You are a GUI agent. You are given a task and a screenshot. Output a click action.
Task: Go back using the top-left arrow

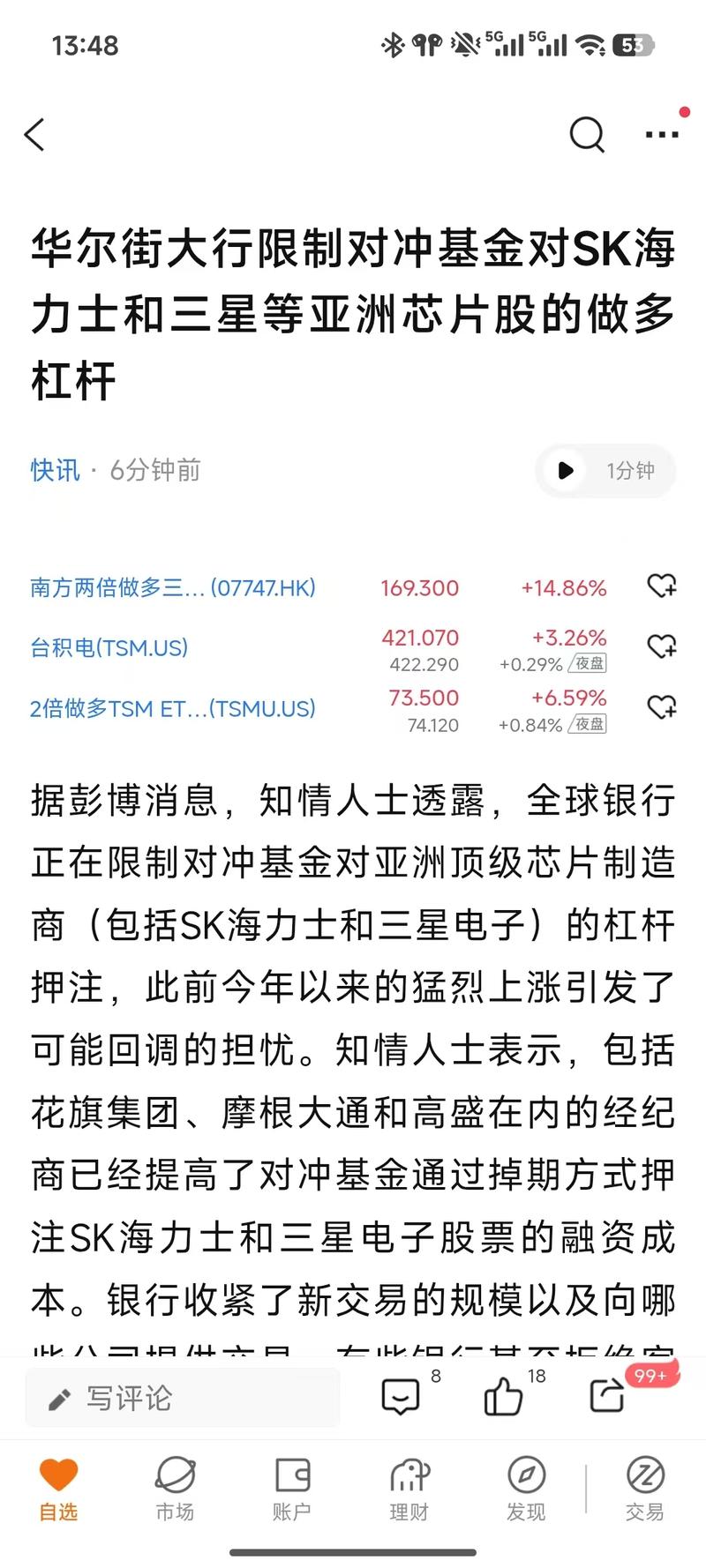tap(34, 135)
